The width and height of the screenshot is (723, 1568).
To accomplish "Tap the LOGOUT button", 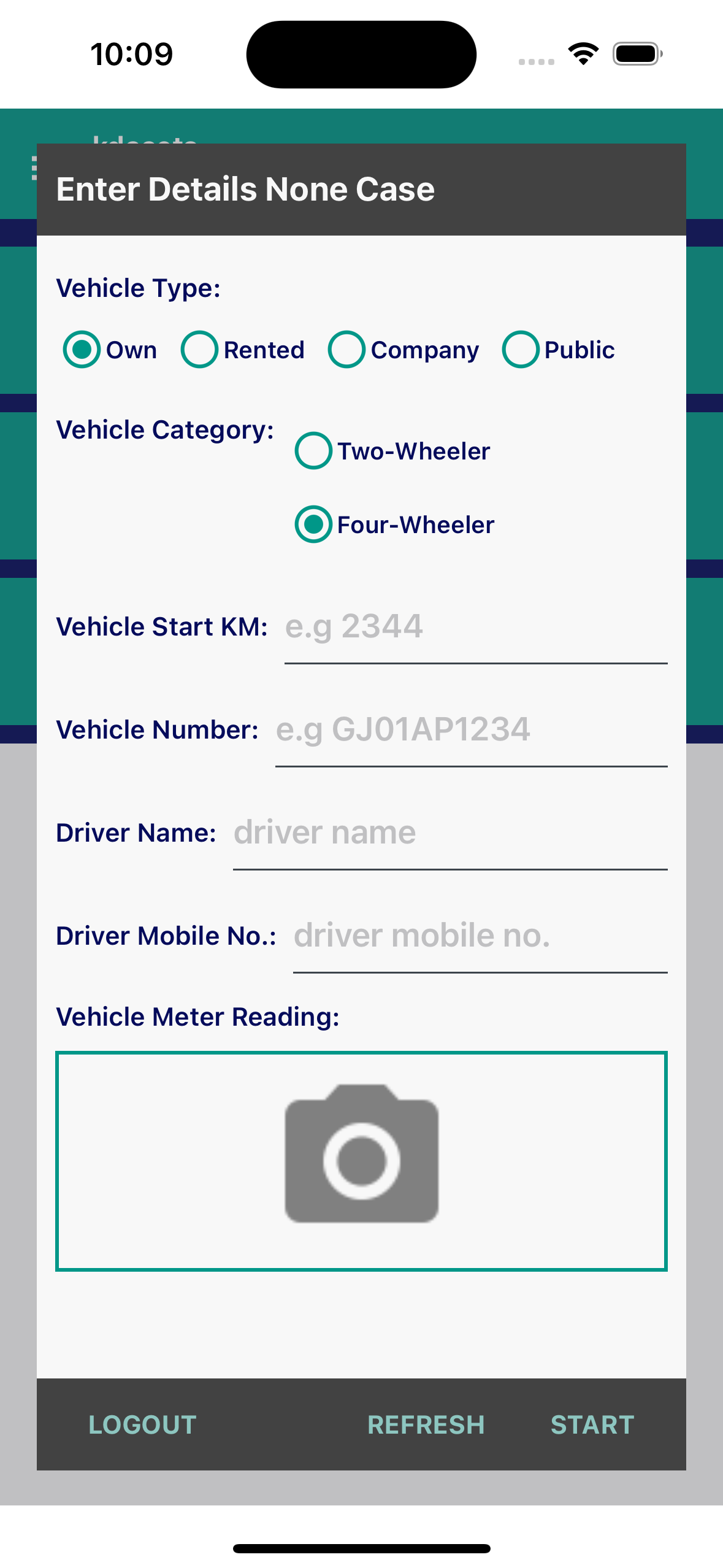I will tap(142, 1424).
